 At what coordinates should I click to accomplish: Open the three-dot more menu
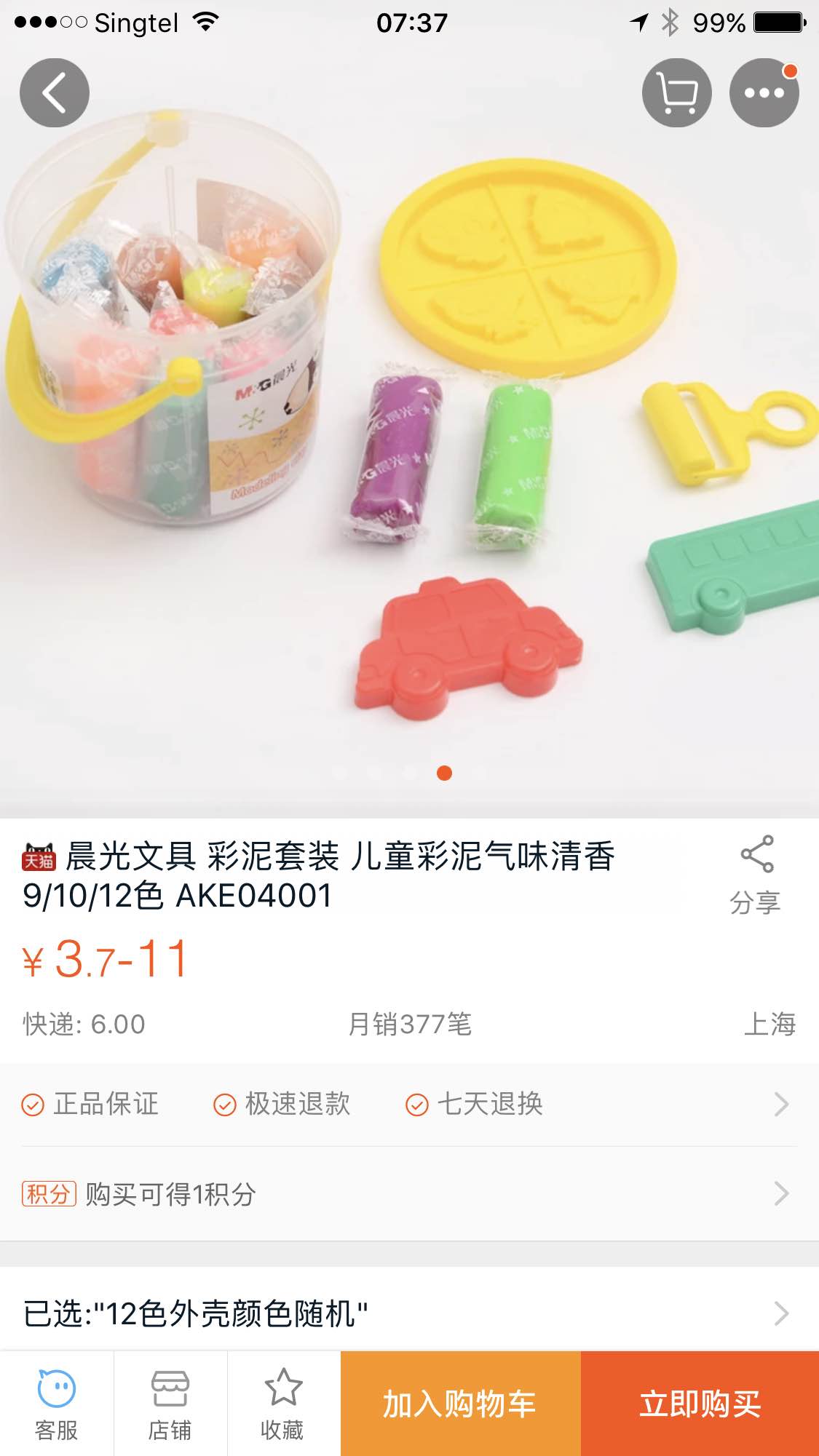pyautogui.click(x=764, y=93)
